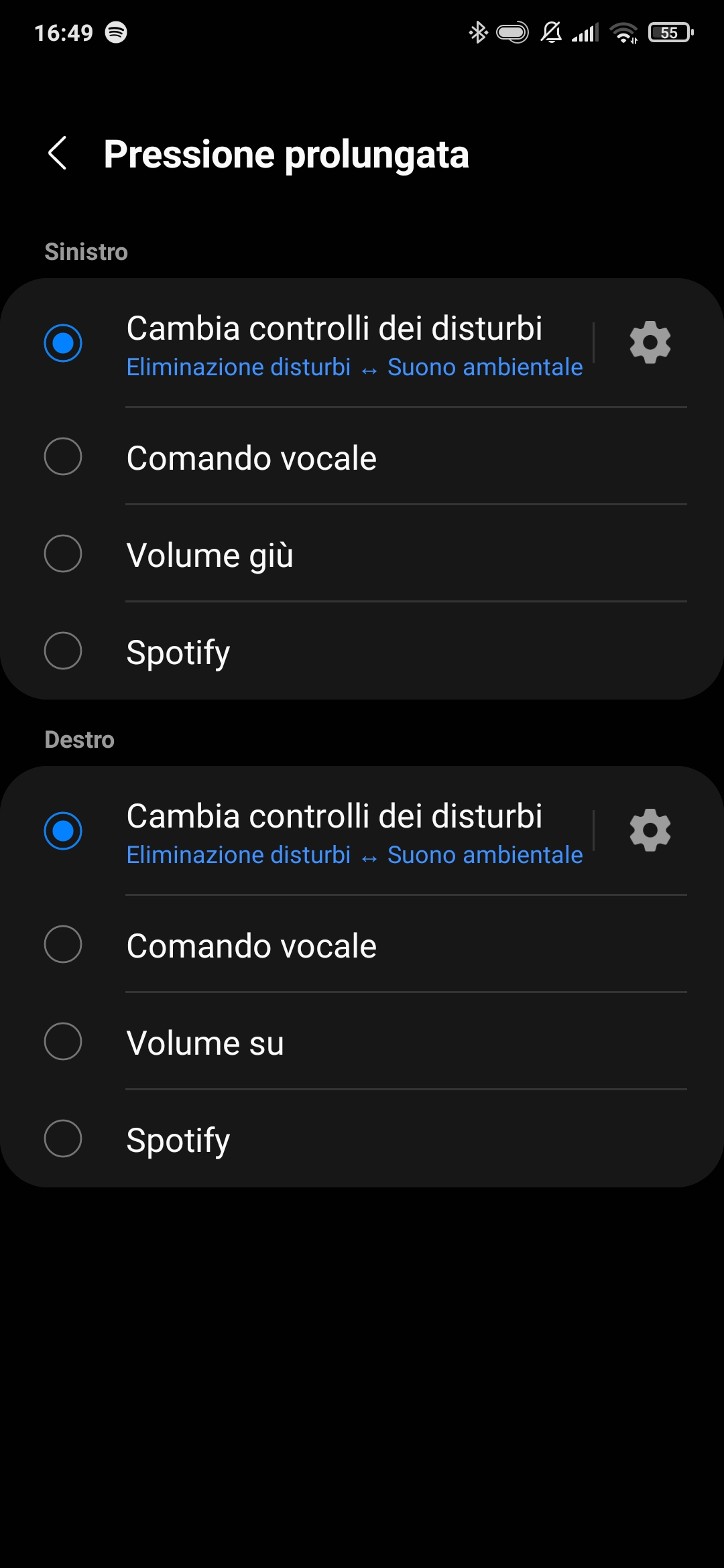
Task: Go back from Pressione prolungata
Action: click(58, 153)
